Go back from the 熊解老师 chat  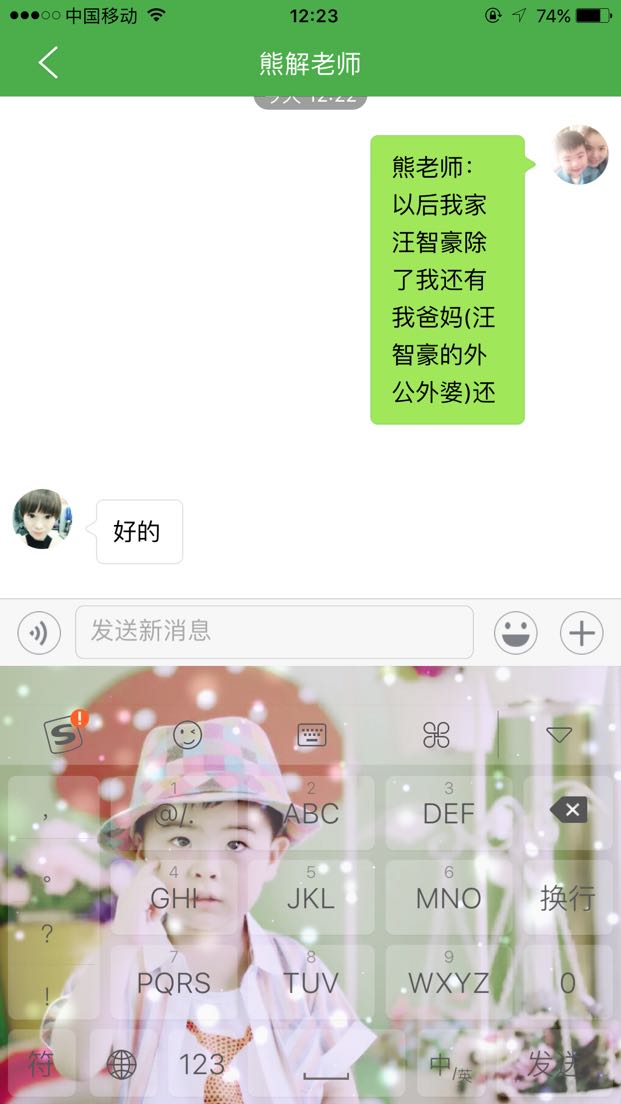click(48, 63)
